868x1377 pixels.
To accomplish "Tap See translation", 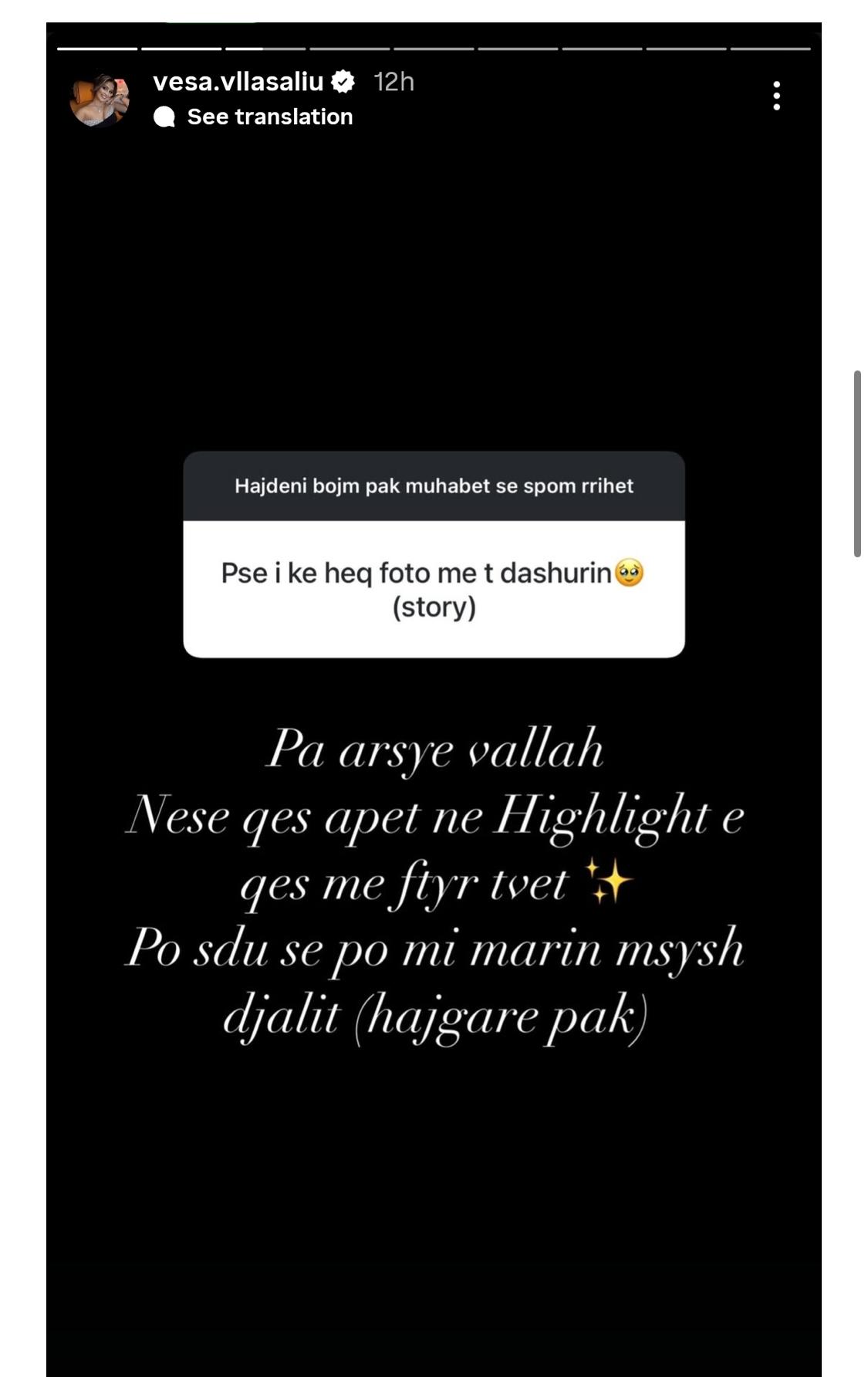I will [269, 117].
